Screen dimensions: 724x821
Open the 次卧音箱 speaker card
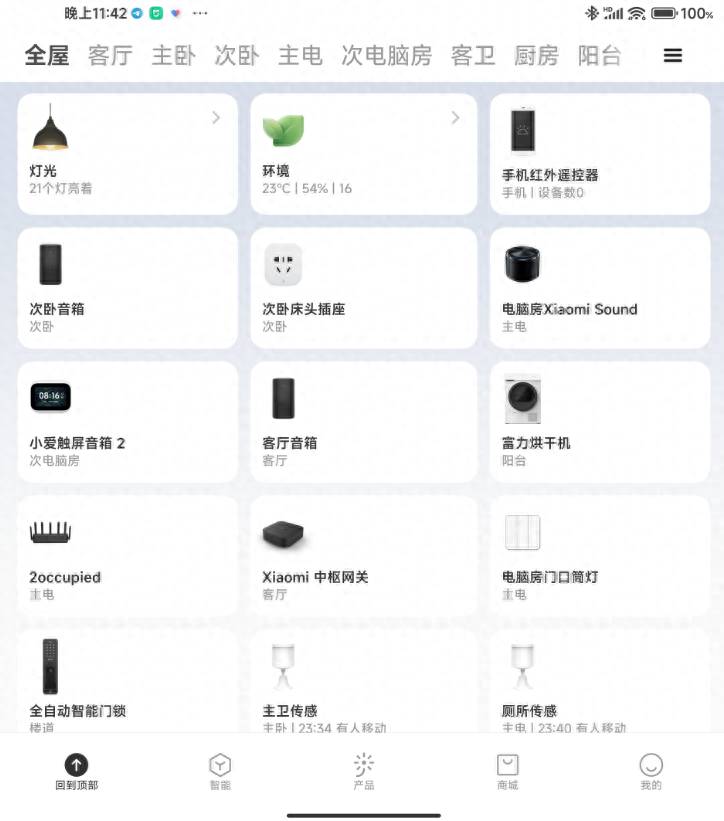127,288
